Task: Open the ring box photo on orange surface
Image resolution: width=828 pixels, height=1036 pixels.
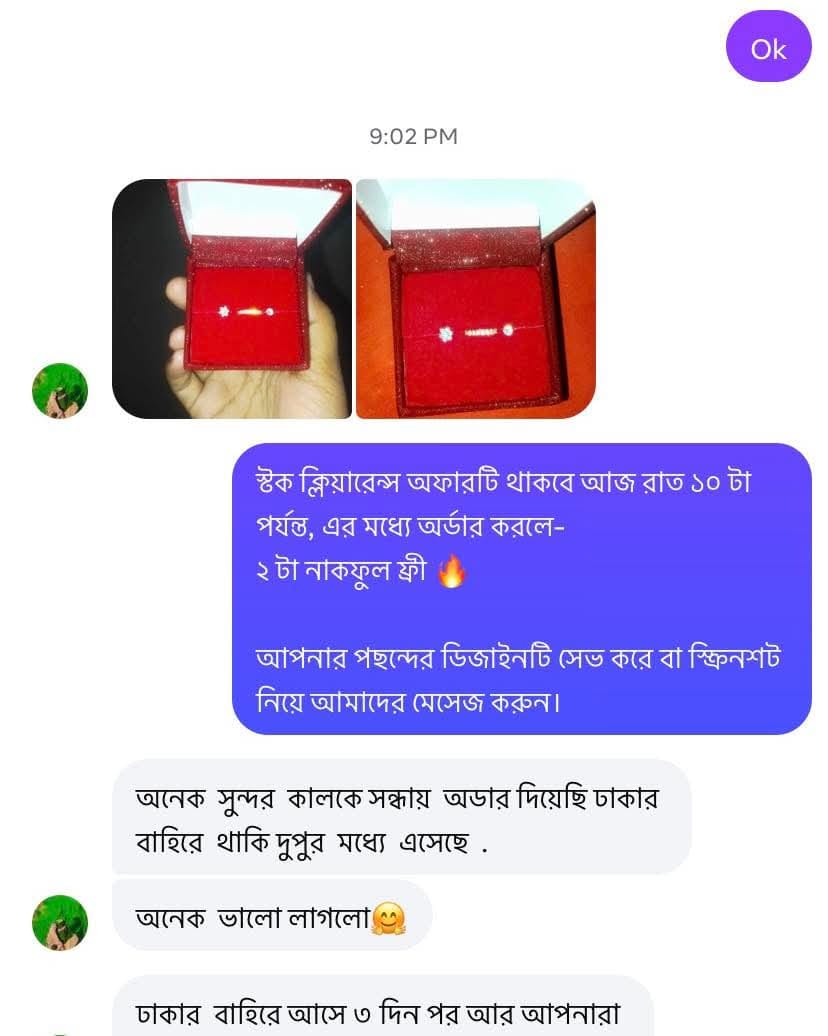Action: [476, 298]
